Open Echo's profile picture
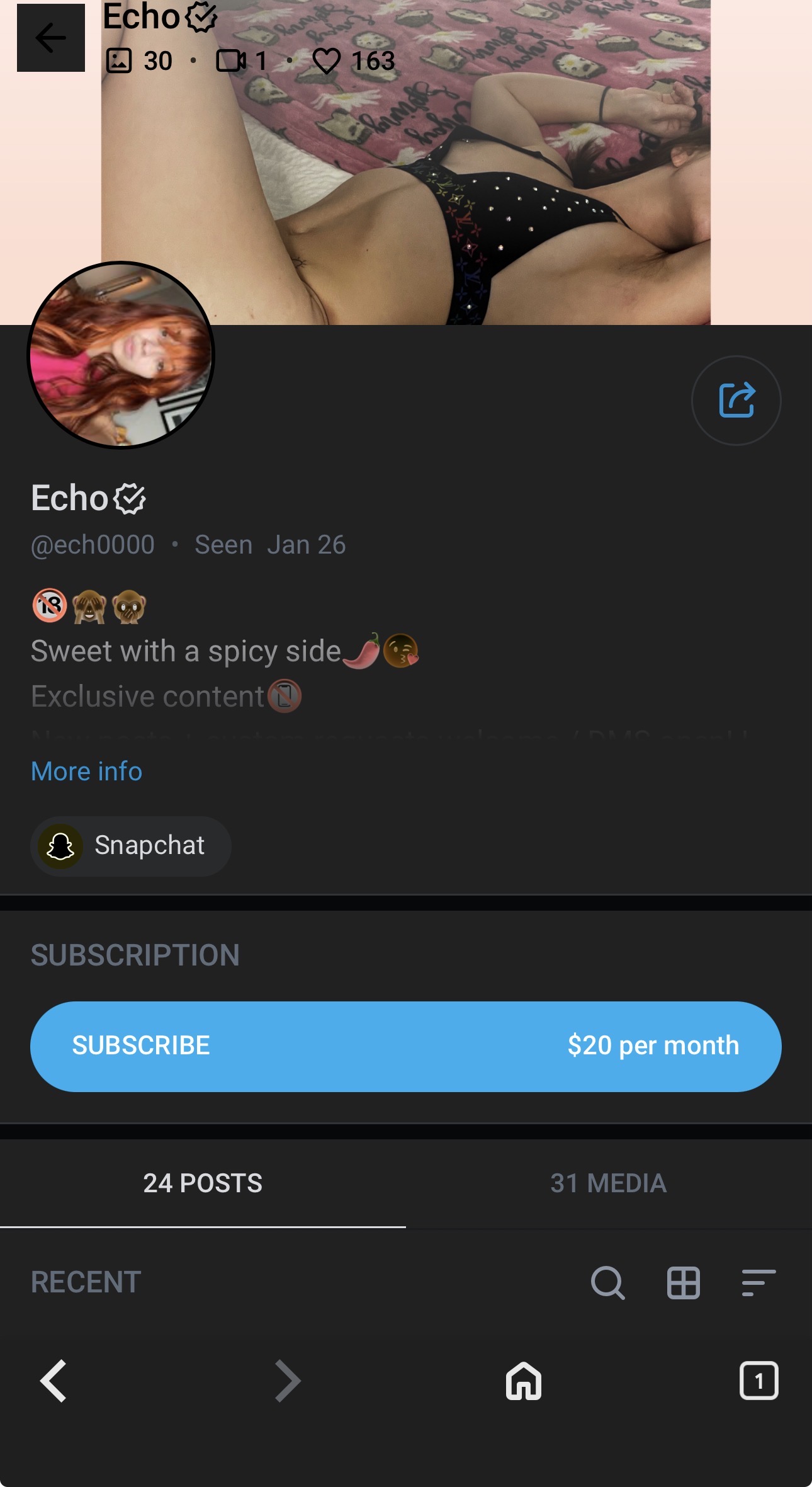Image resolution: width=812 pixels, height=1487 pixels. (x=121, y=355)
